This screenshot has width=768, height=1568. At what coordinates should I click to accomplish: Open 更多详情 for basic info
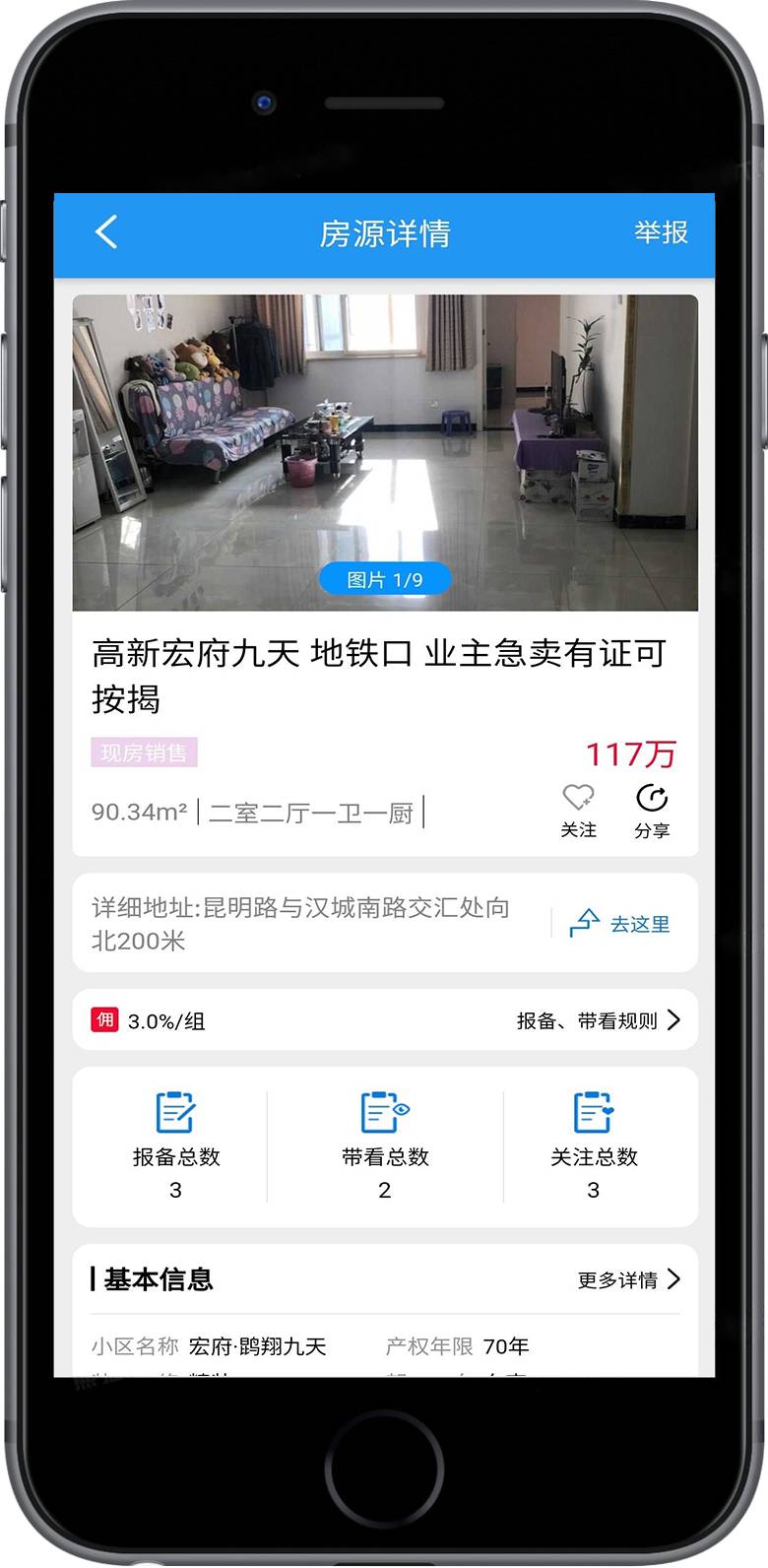click(x=628, y=1279)
